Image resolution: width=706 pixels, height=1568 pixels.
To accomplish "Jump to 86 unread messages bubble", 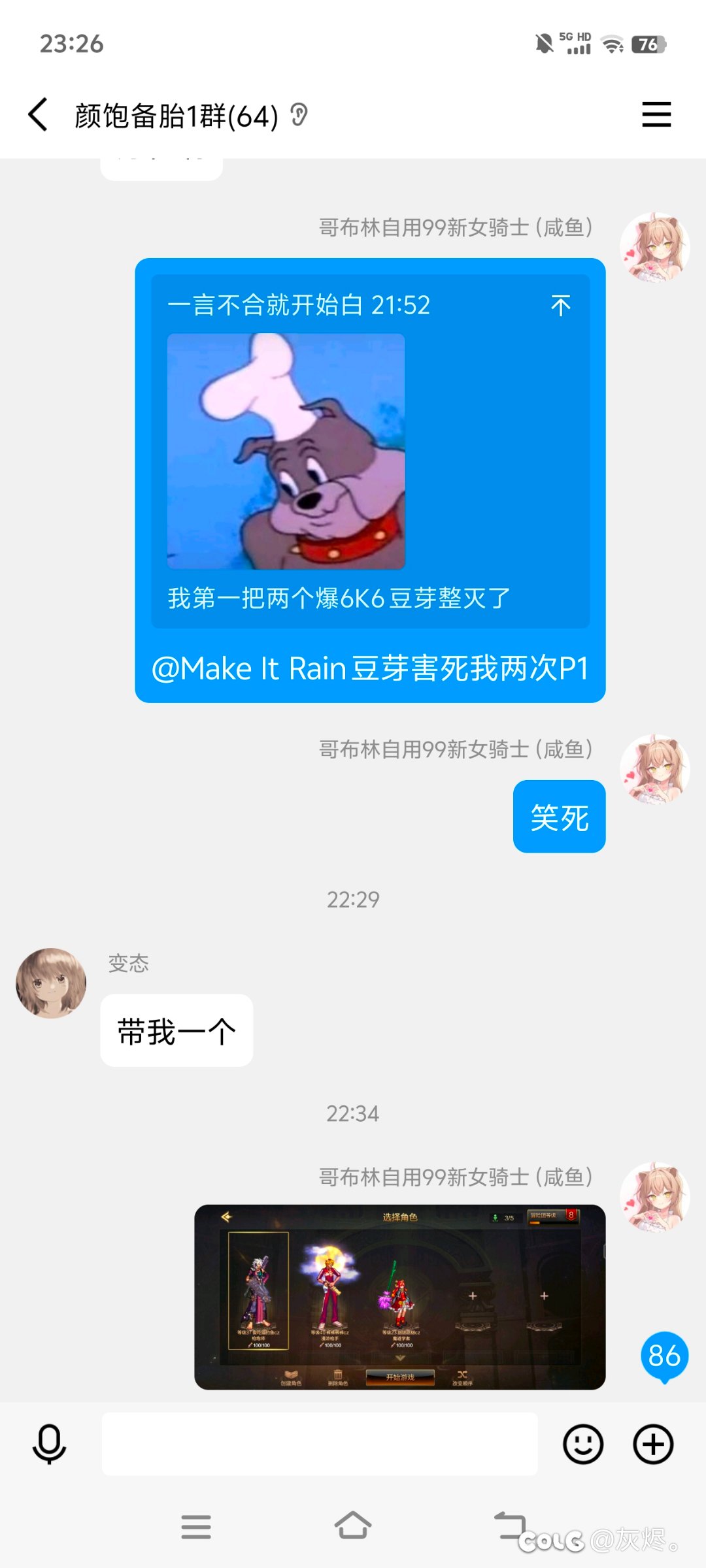I will (664, 1357).
